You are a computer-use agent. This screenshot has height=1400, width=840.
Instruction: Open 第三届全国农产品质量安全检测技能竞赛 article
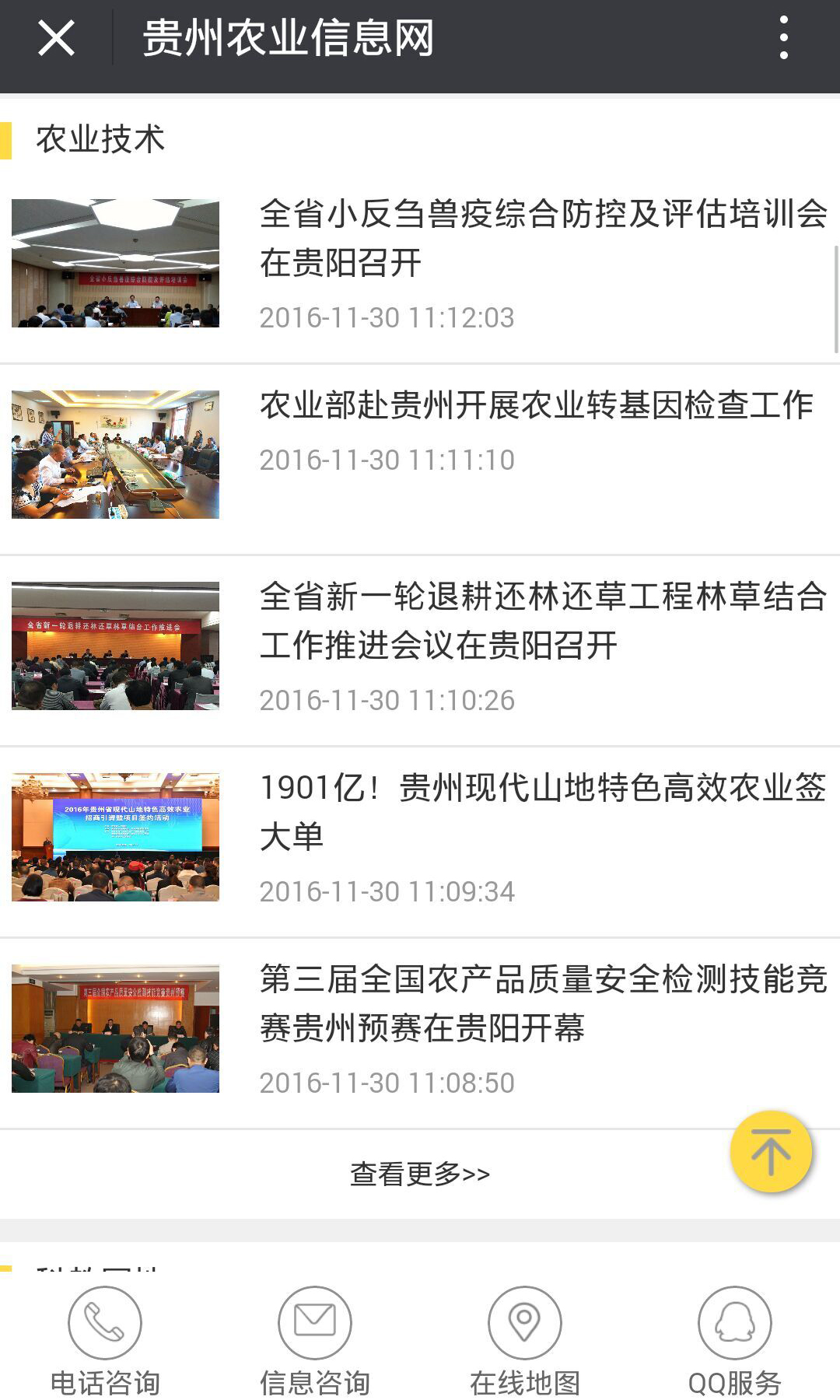click(x=542, y=1003)
